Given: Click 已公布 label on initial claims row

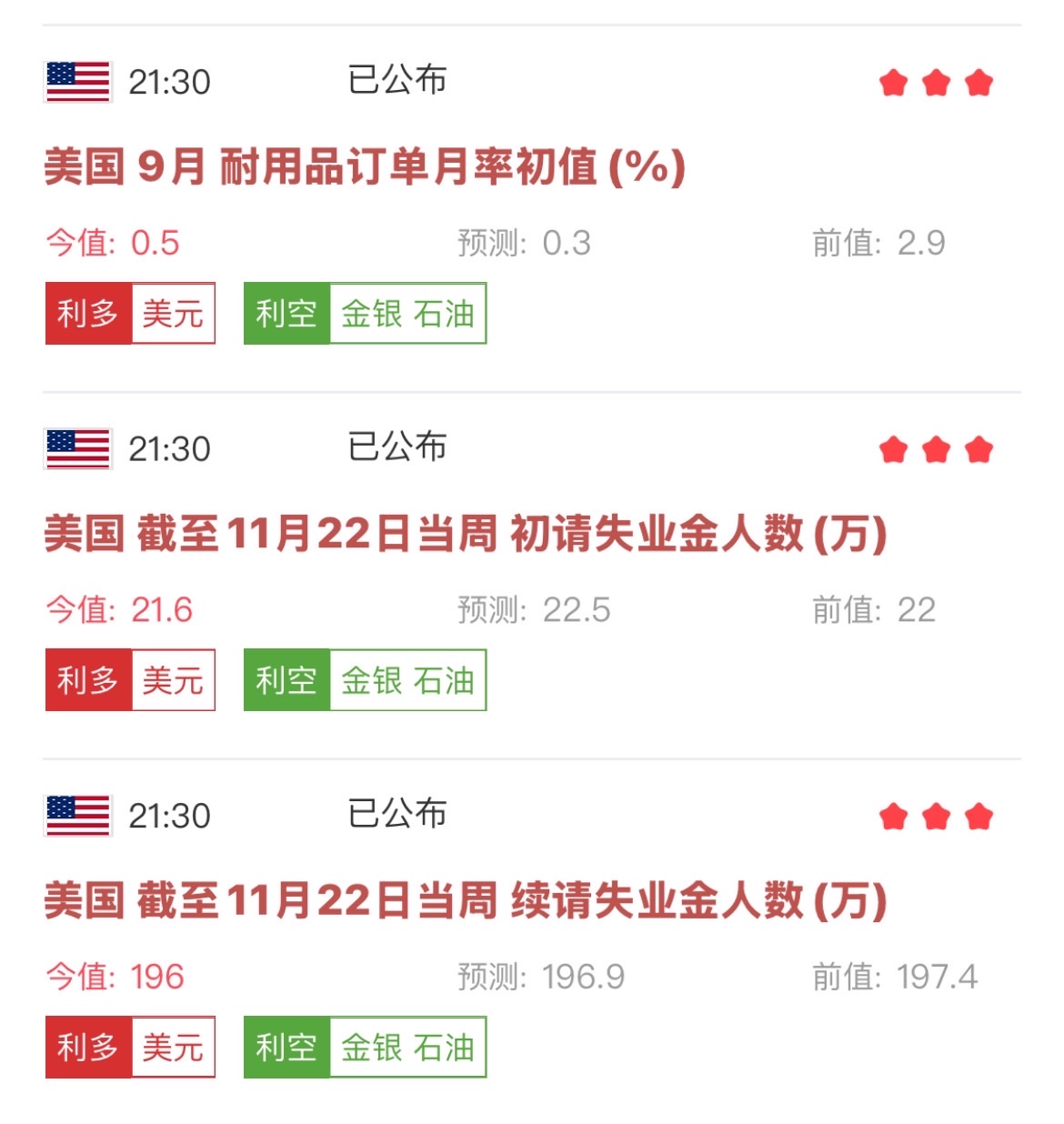Looking at the screenshot, I should click(x=397, y=446).
